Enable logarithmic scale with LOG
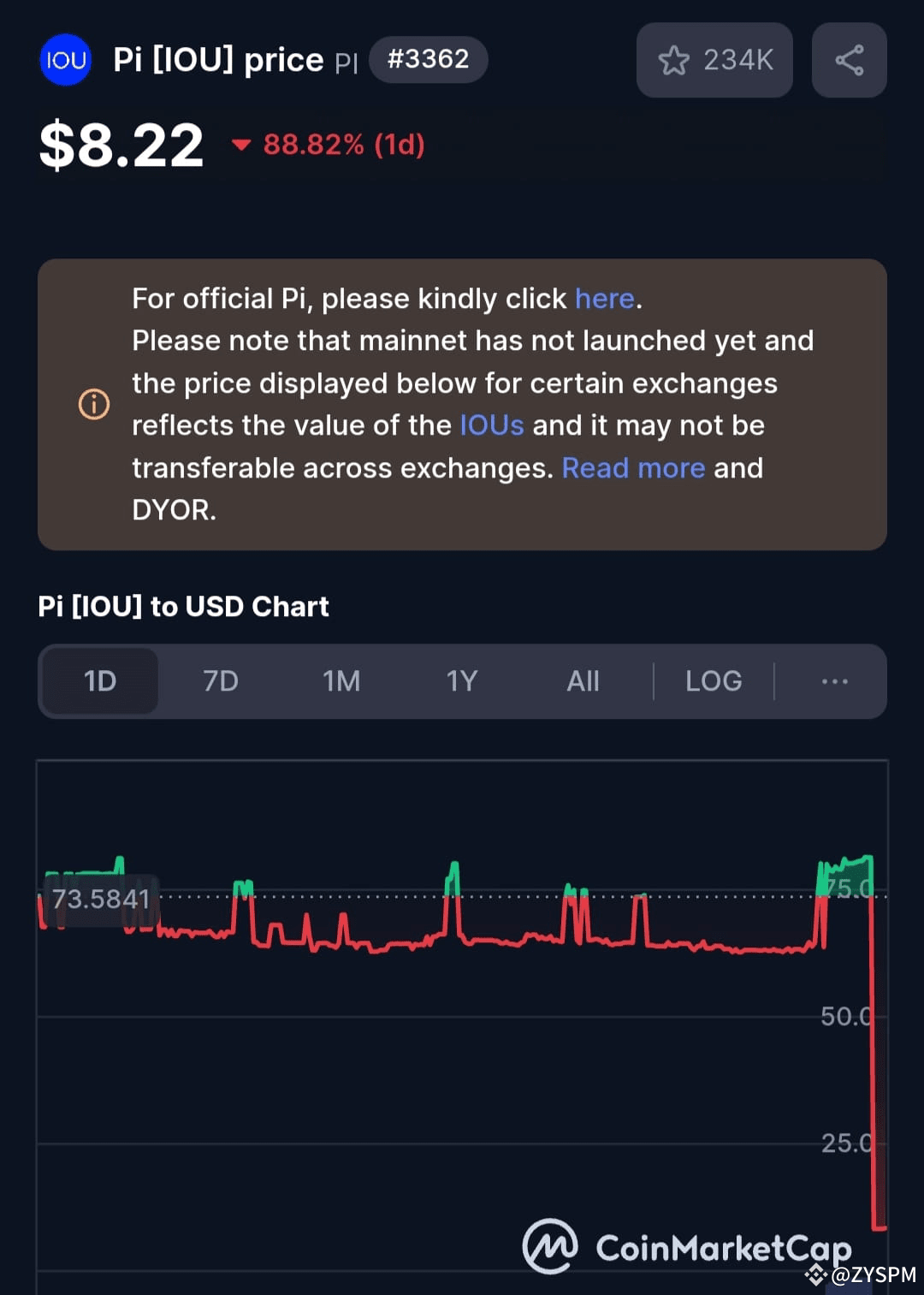 (713, 680)
